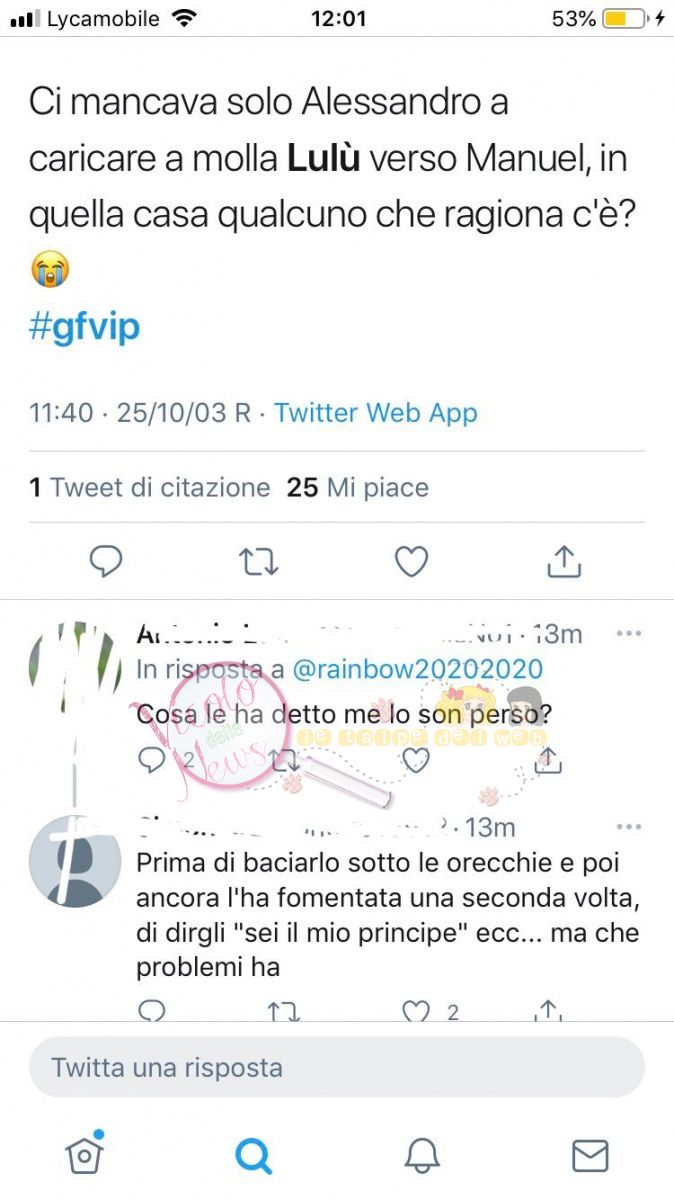View the 25 Mi piace list
Image resolution: width=674 pixels, height=1200 pixels.
click(357, 488)
